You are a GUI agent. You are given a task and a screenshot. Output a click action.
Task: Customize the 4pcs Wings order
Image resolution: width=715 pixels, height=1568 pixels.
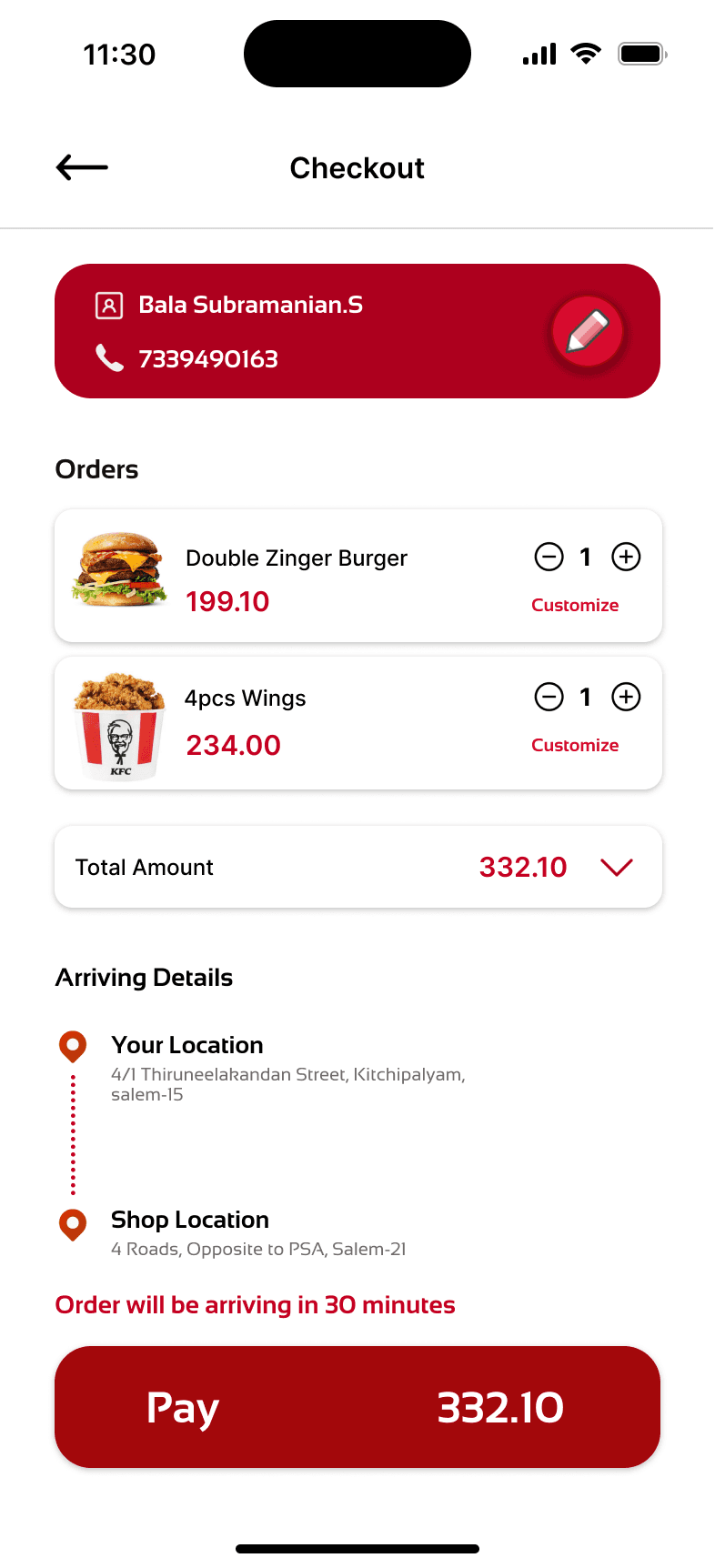point(575,746)
